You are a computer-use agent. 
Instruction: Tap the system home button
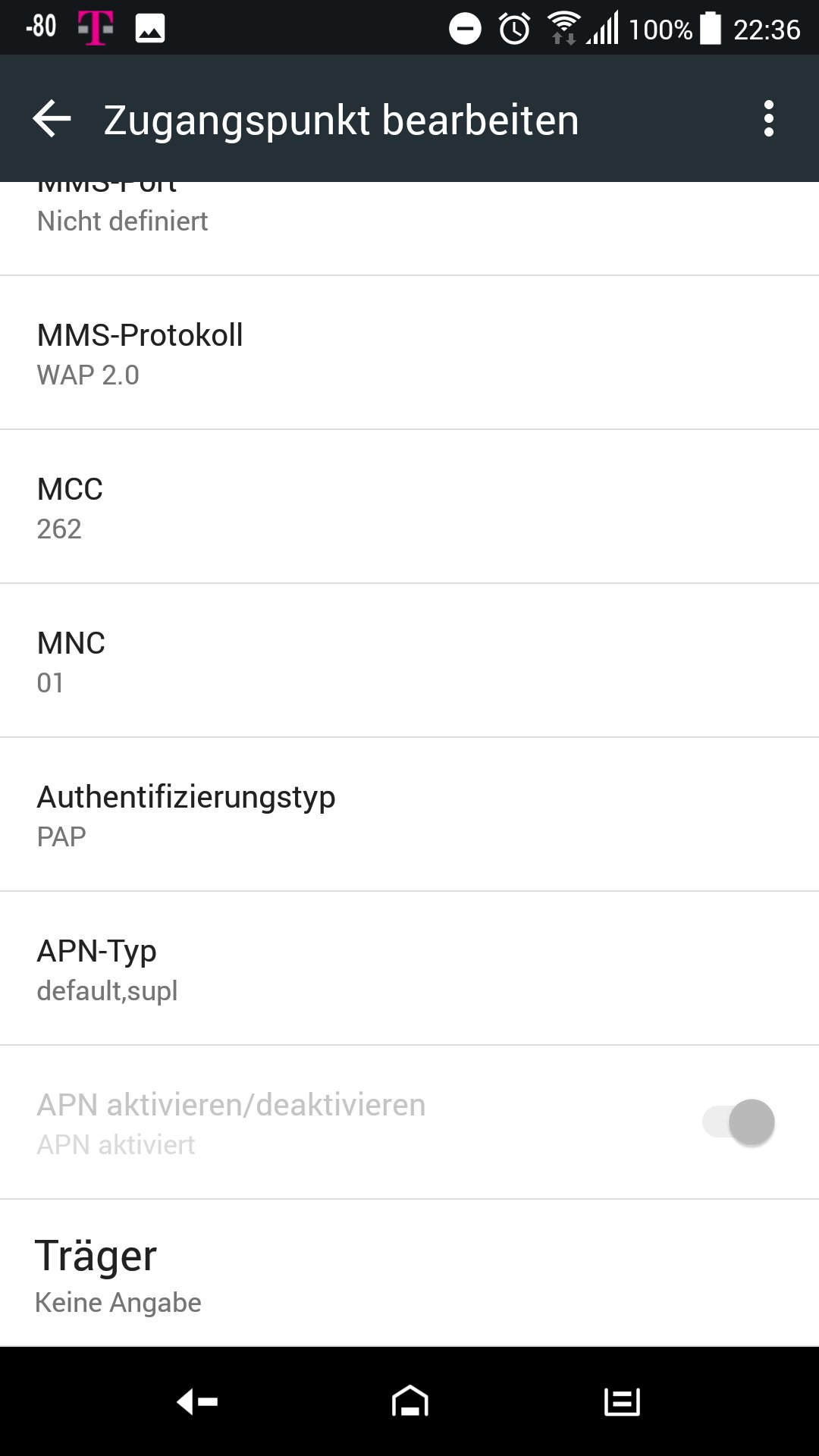(409, 1401)
